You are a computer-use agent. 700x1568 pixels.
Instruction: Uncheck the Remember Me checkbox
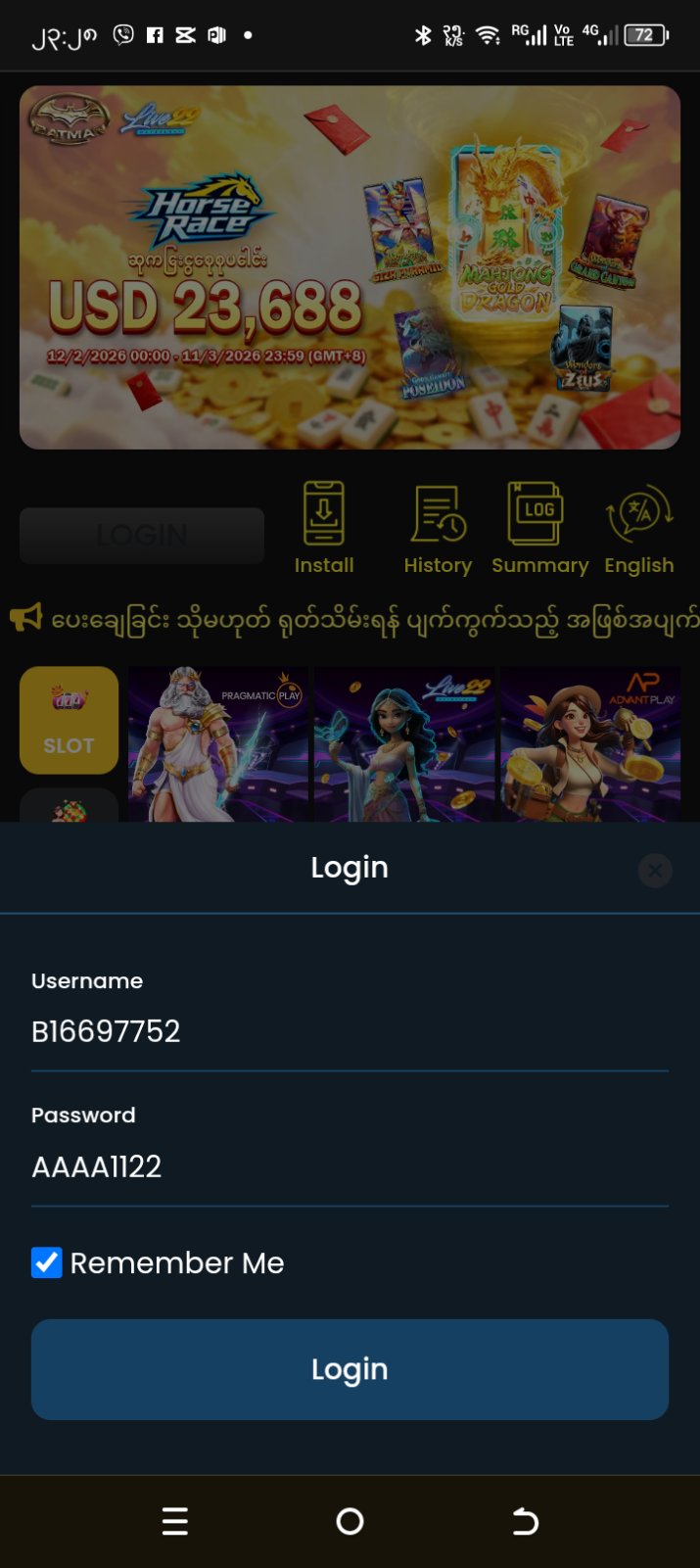[x=47, y=1262]
